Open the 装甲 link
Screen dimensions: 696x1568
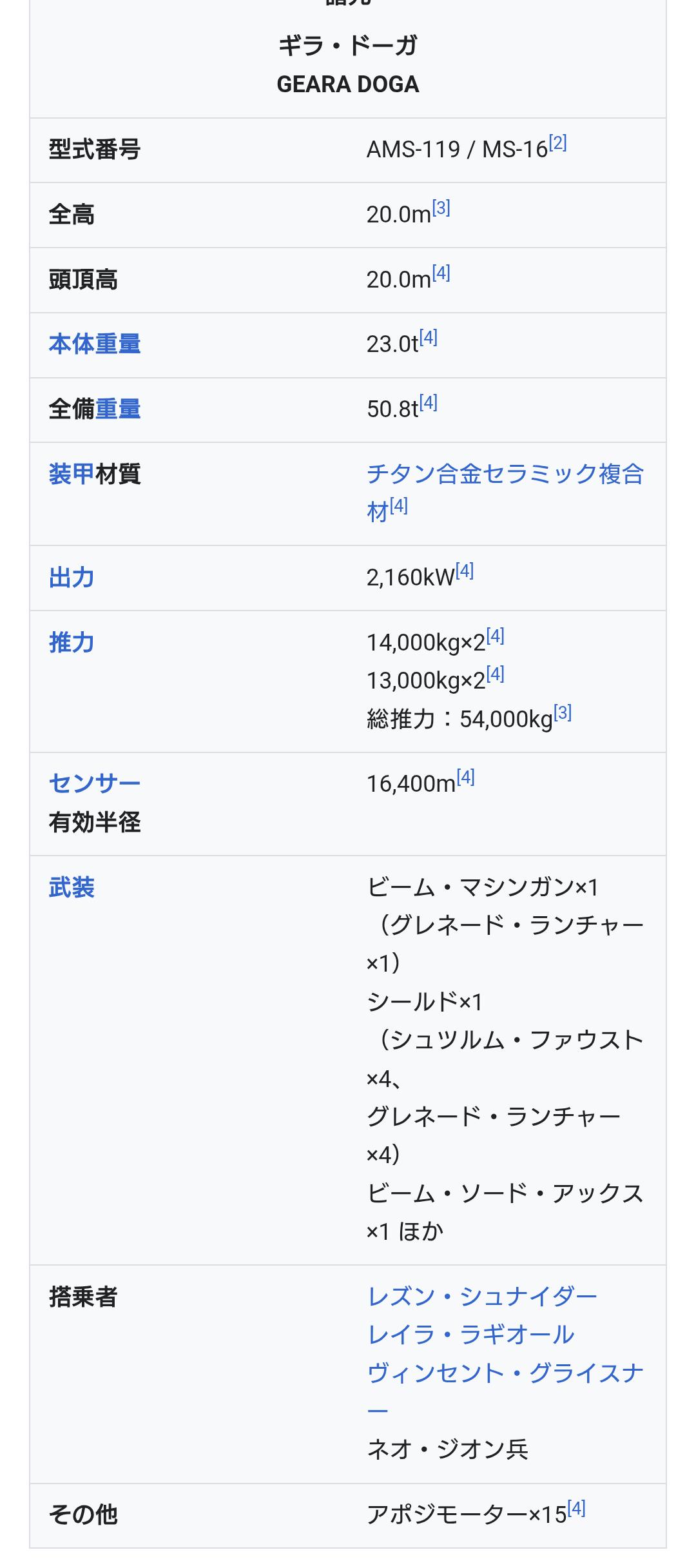(x=71, y=475)
